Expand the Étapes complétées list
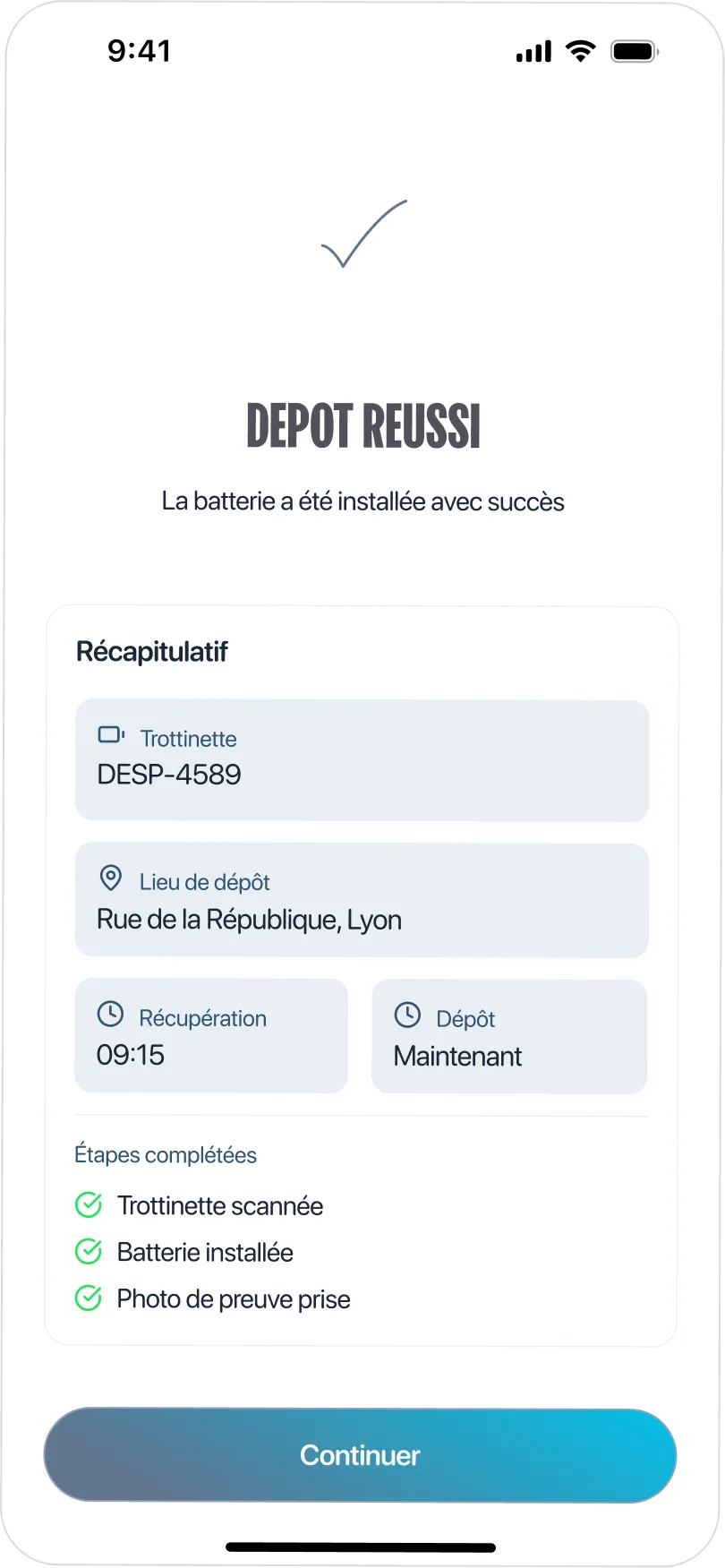725x1568 pixels. (x=166, y=1154)
